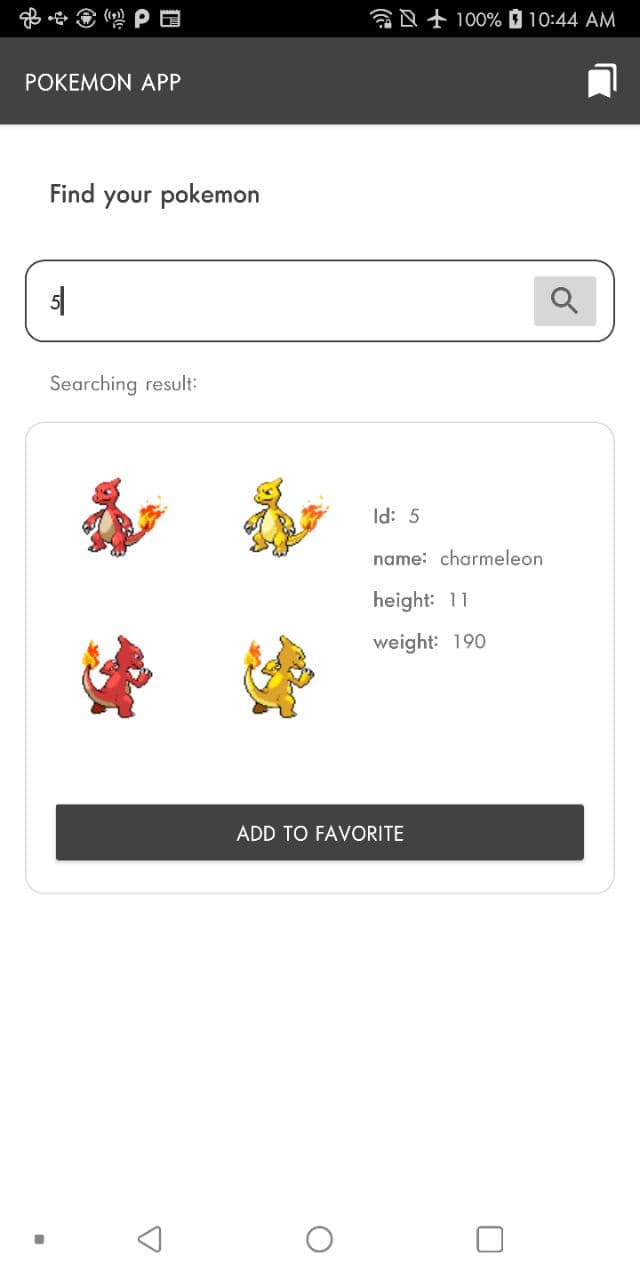Open the recent apps view

(490, 1239)
